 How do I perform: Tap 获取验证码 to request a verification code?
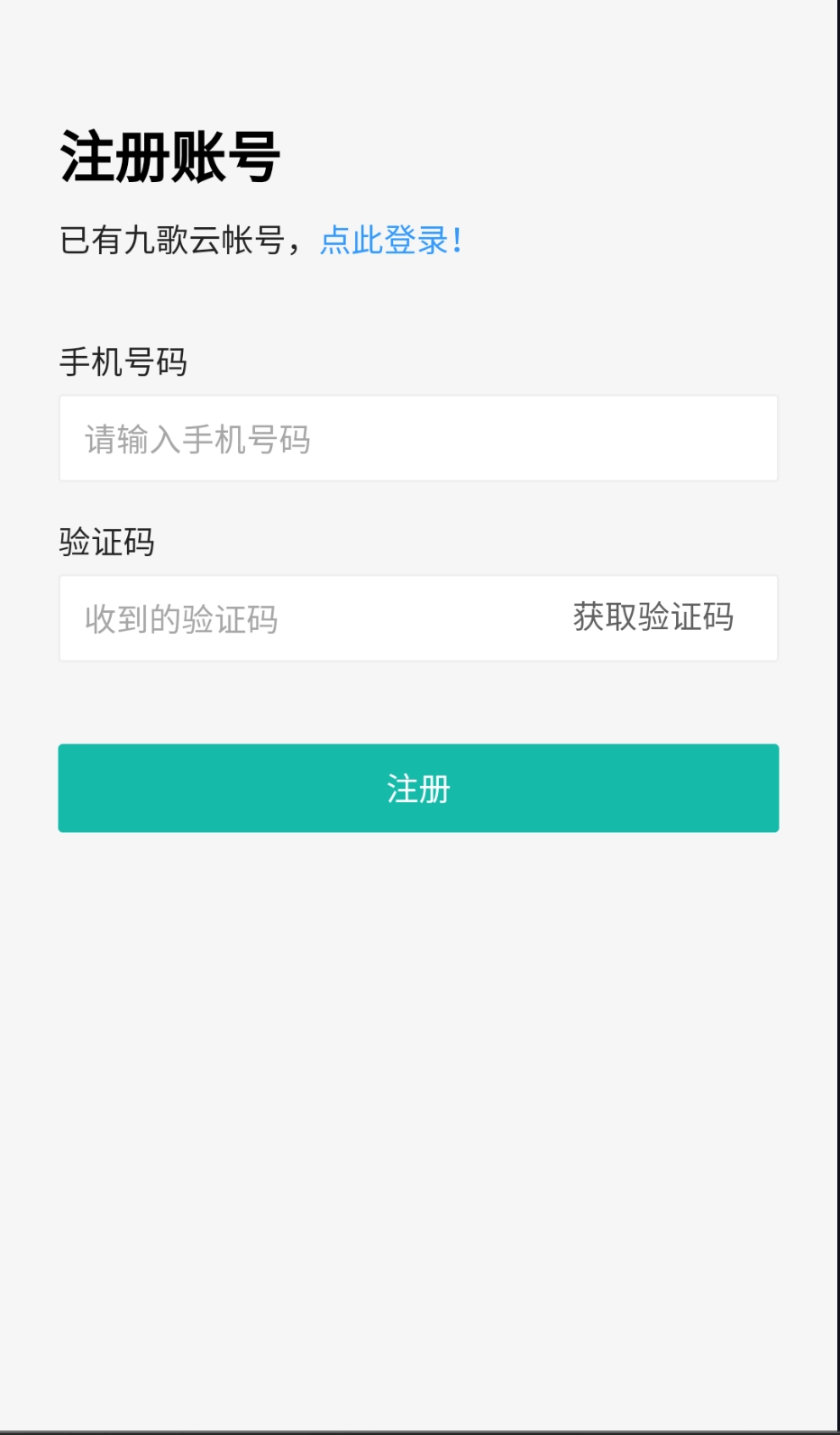pyautogui.click(x=652, y=617)
